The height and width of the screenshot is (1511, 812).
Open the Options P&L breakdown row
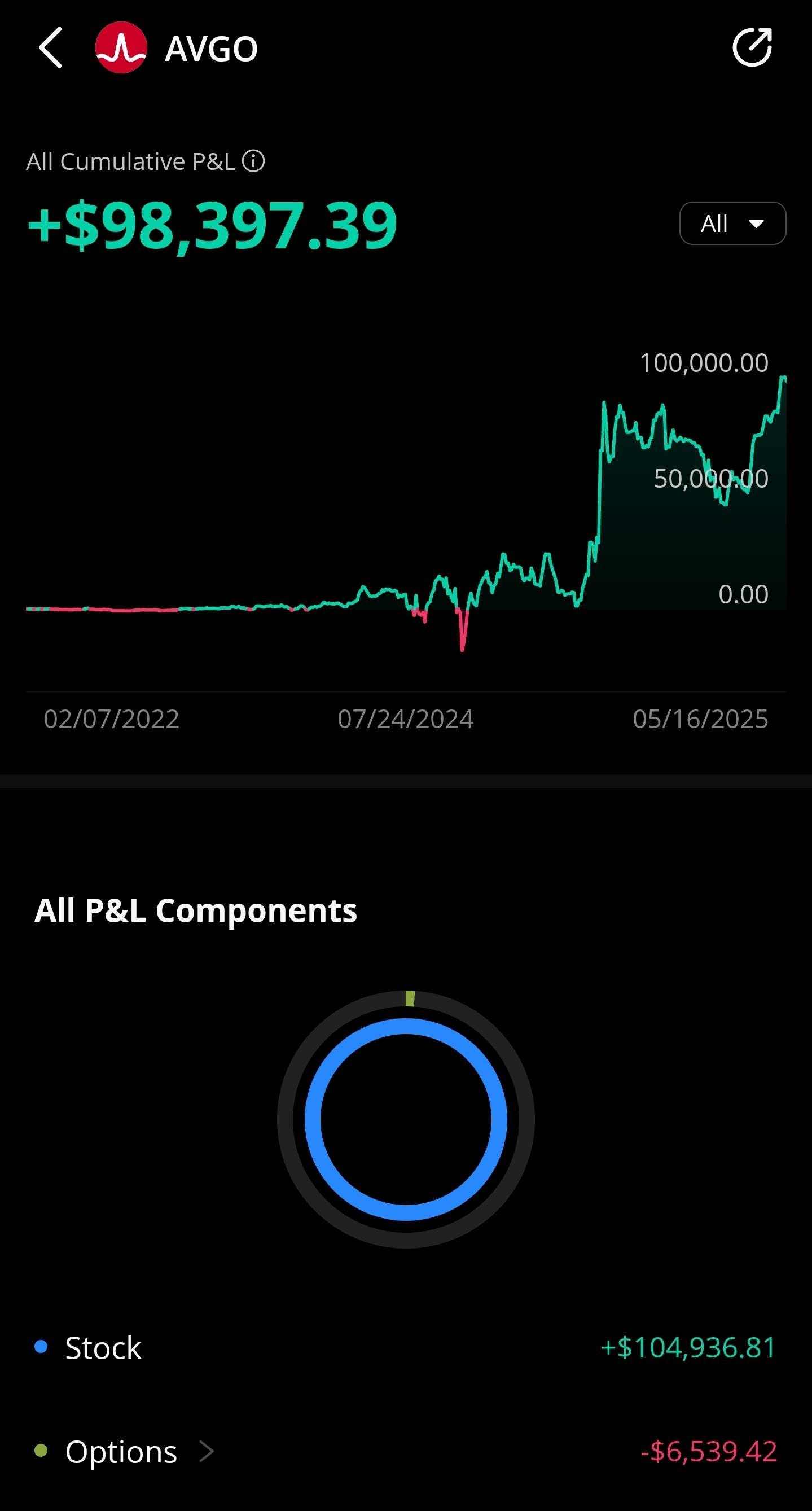[406, 1451]
